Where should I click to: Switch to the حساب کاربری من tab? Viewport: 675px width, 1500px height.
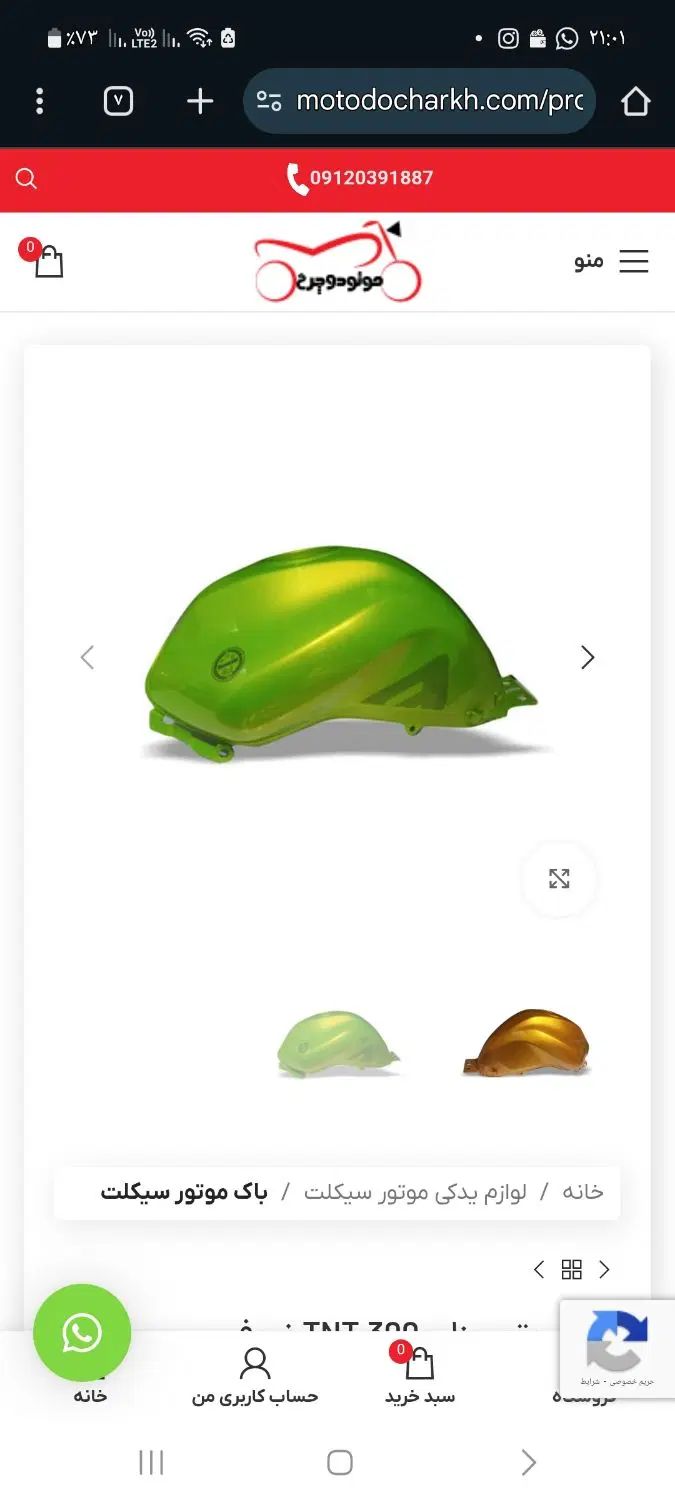point(255,1377)
